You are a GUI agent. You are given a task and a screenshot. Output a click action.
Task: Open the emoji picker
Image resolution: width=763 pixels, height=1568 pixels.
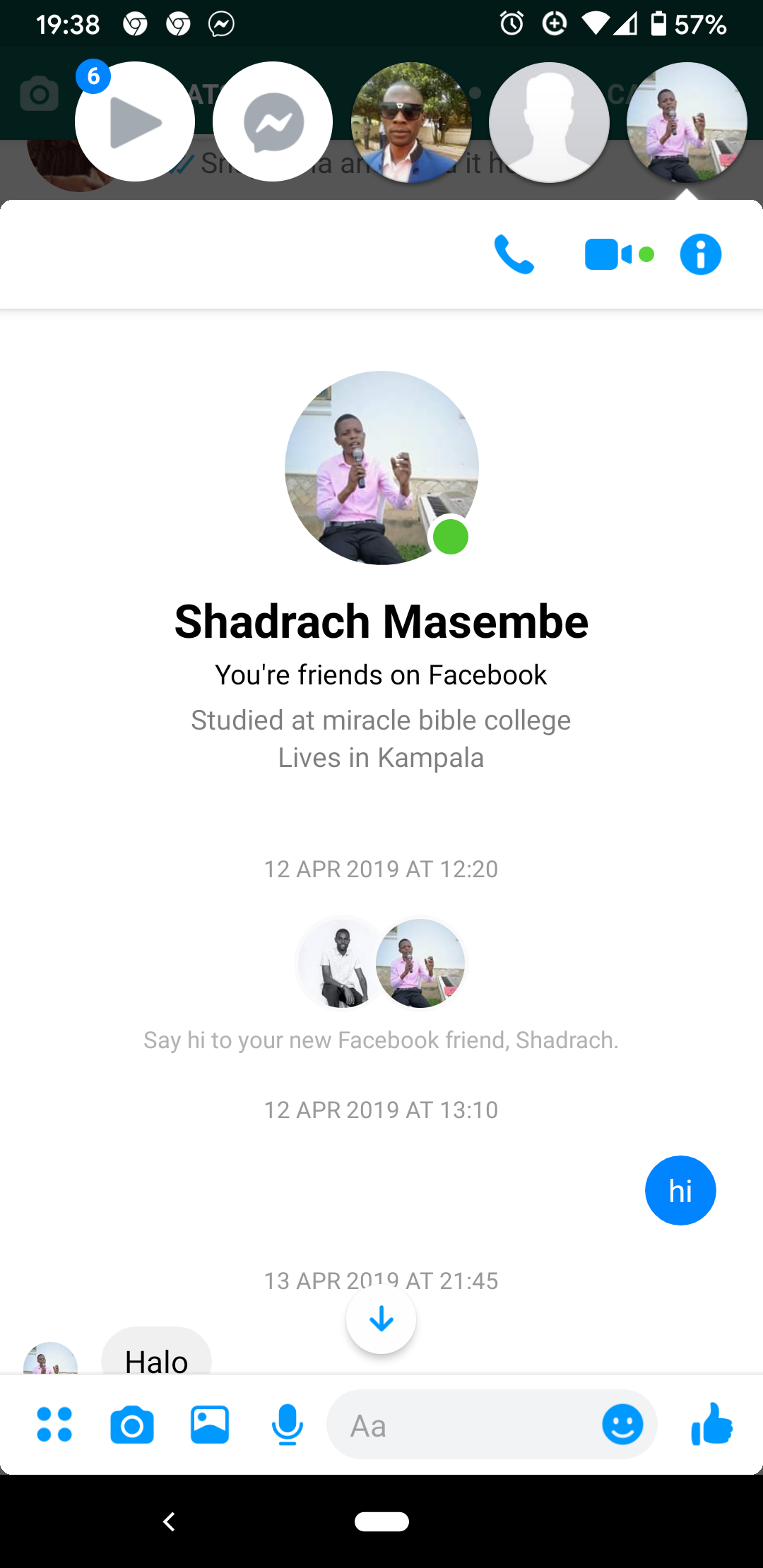[x=622, y=1425]
